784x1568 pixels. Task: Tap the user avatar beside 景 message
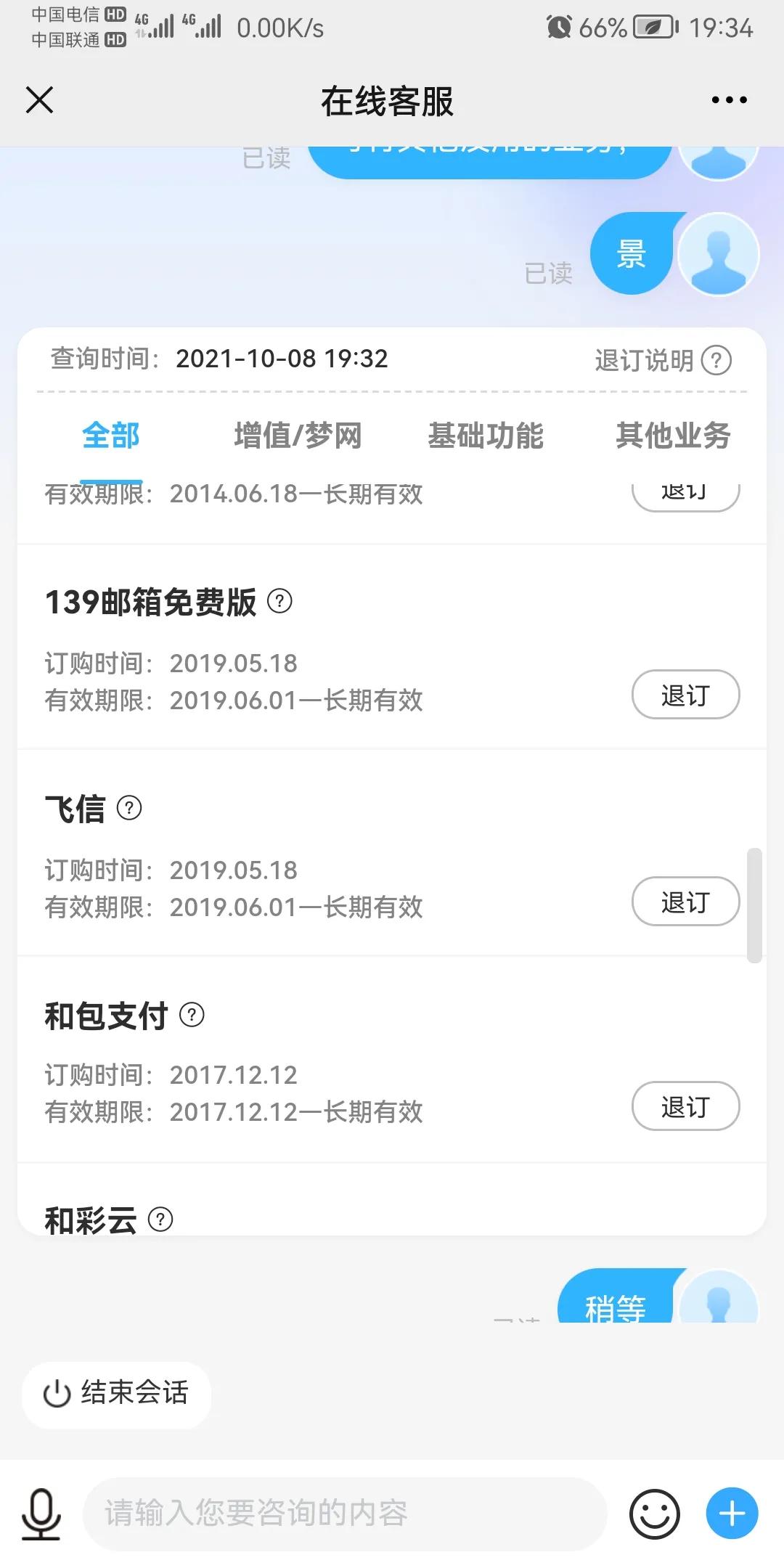[718, 255]
